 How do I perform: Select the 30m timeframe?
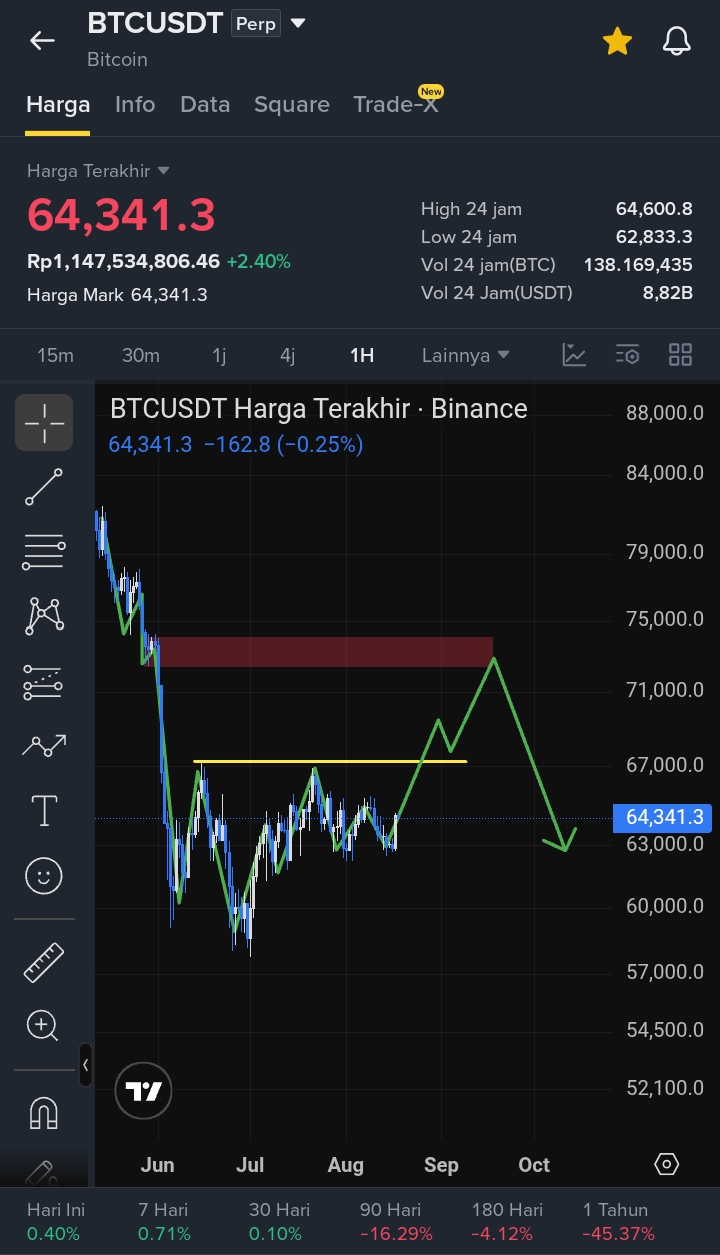(141, 355)
